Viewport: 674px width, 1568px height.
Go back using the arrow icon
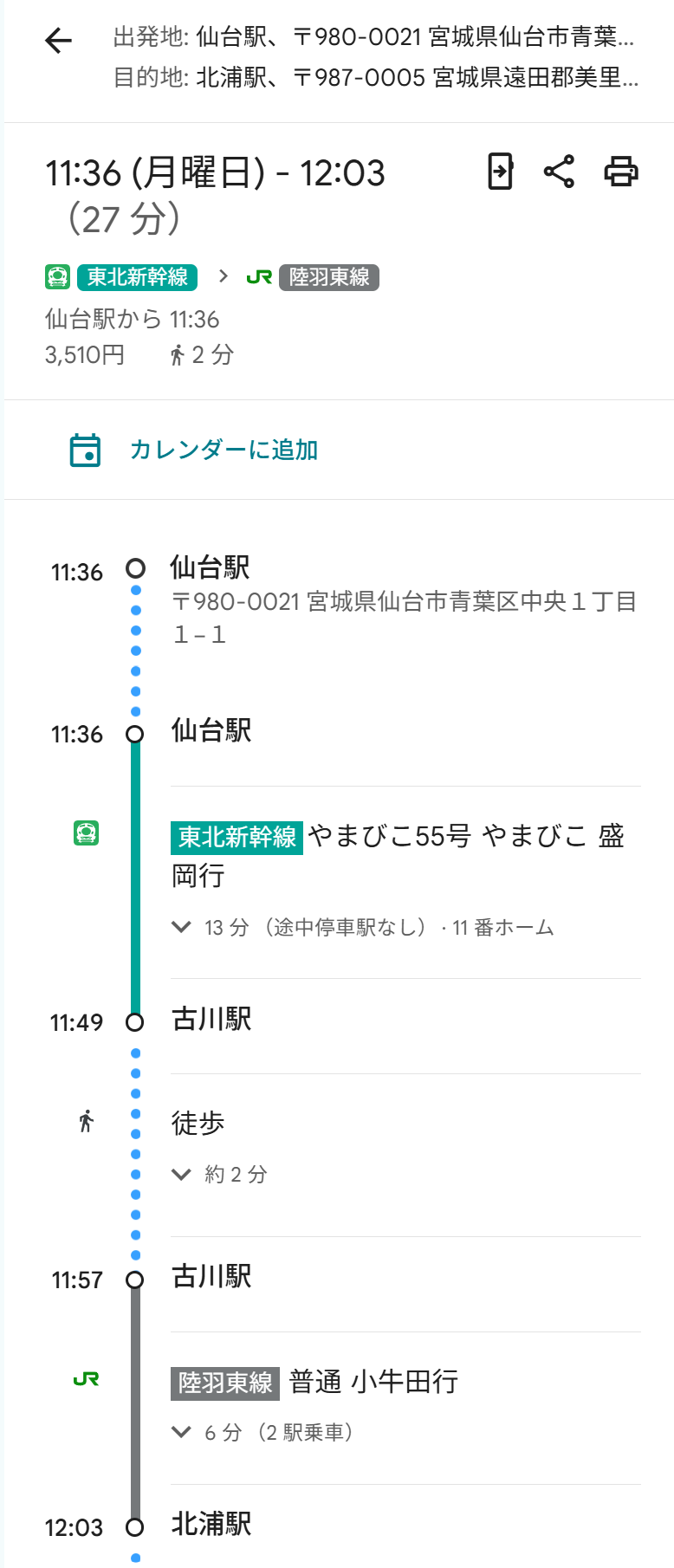coord(58,41)
